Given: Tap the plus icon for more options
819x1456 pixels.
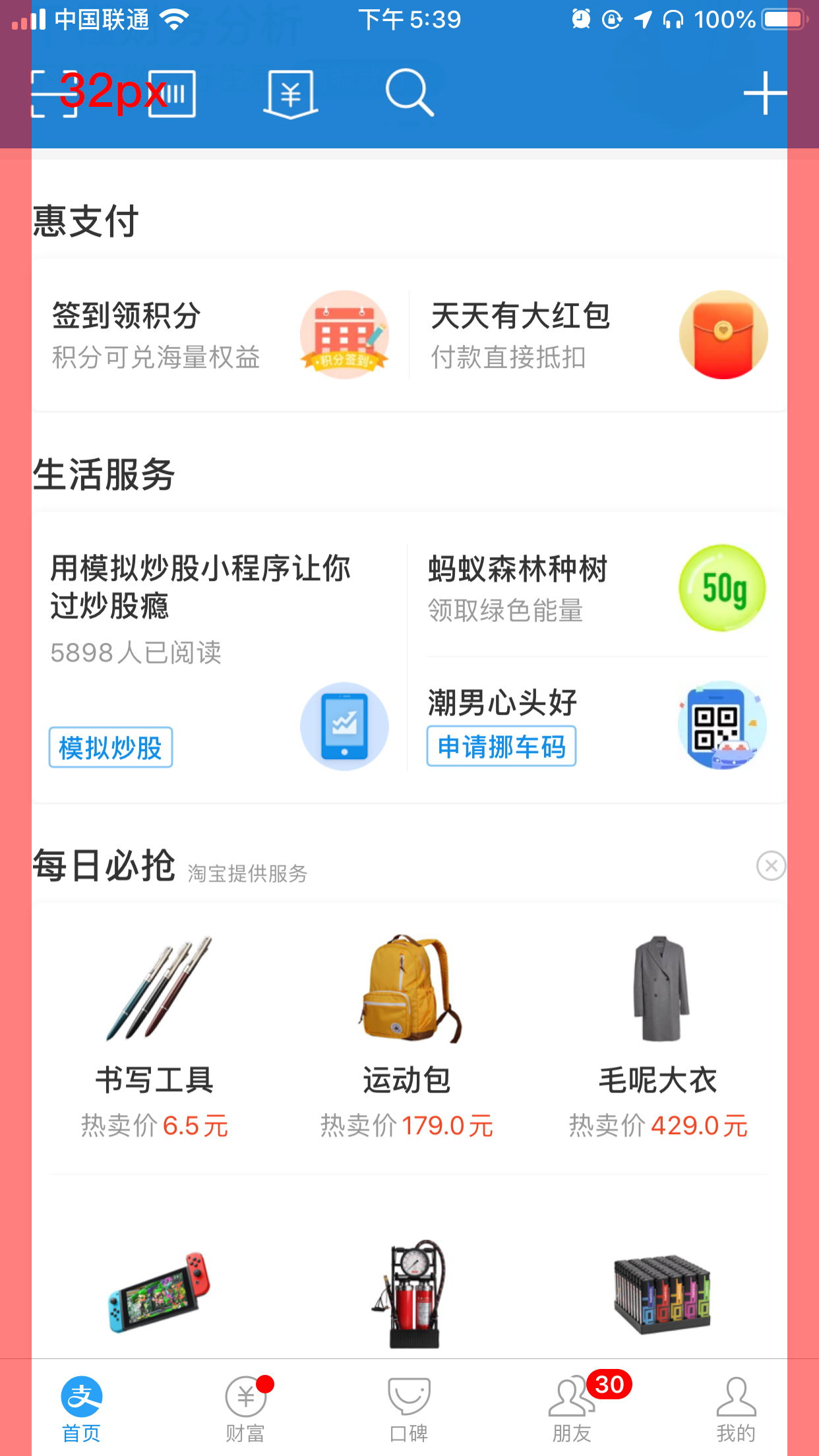Looking at the screenshot, I should point(764,93).
